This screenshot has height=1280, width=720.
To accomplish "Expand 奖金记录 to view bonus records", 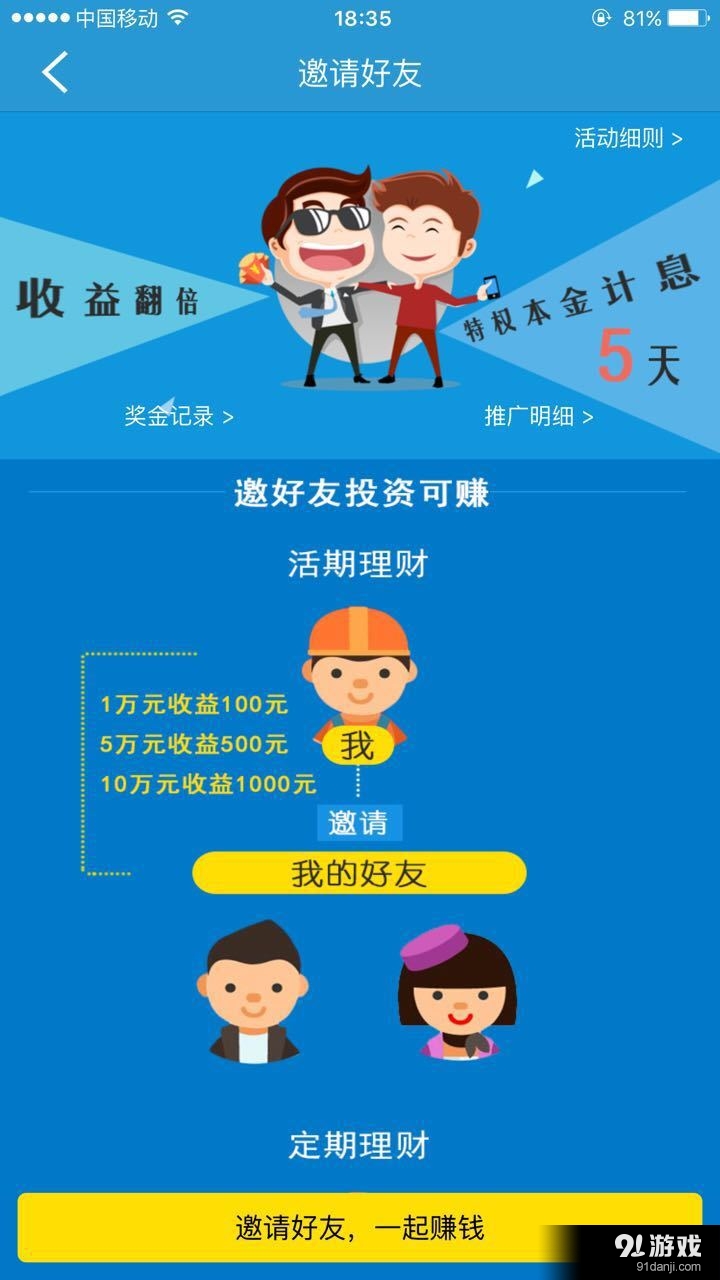I will (x=180, y=418).
